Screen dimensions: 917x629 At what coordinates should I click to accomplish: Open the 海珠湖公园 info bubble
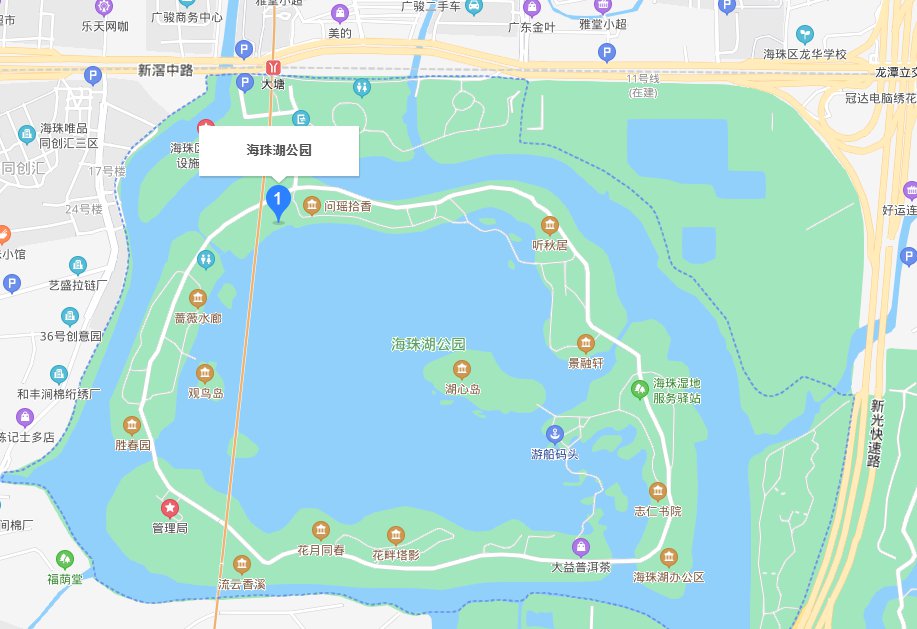pyautogui.click(x=279, y=151)
